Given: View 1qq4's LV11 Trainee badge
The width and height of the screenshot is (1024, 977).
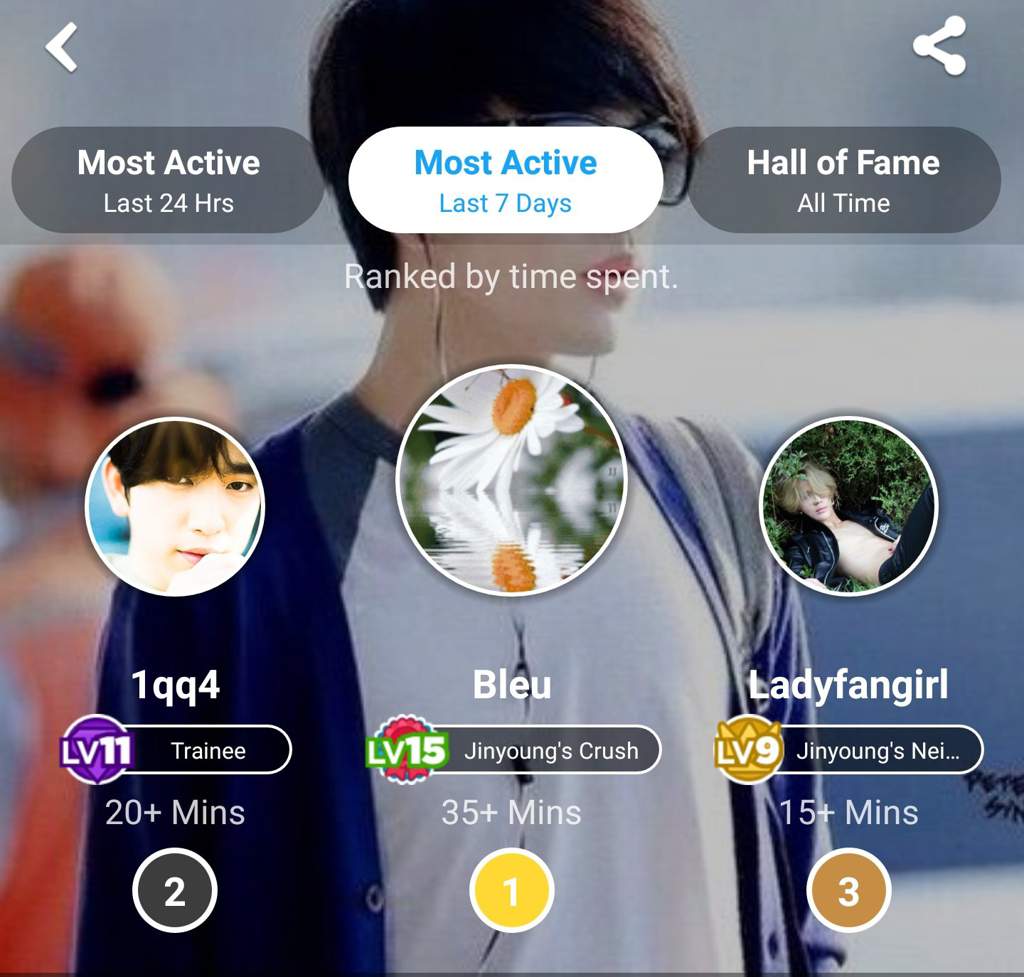Looking at the screenshot, I should (176, 750).
